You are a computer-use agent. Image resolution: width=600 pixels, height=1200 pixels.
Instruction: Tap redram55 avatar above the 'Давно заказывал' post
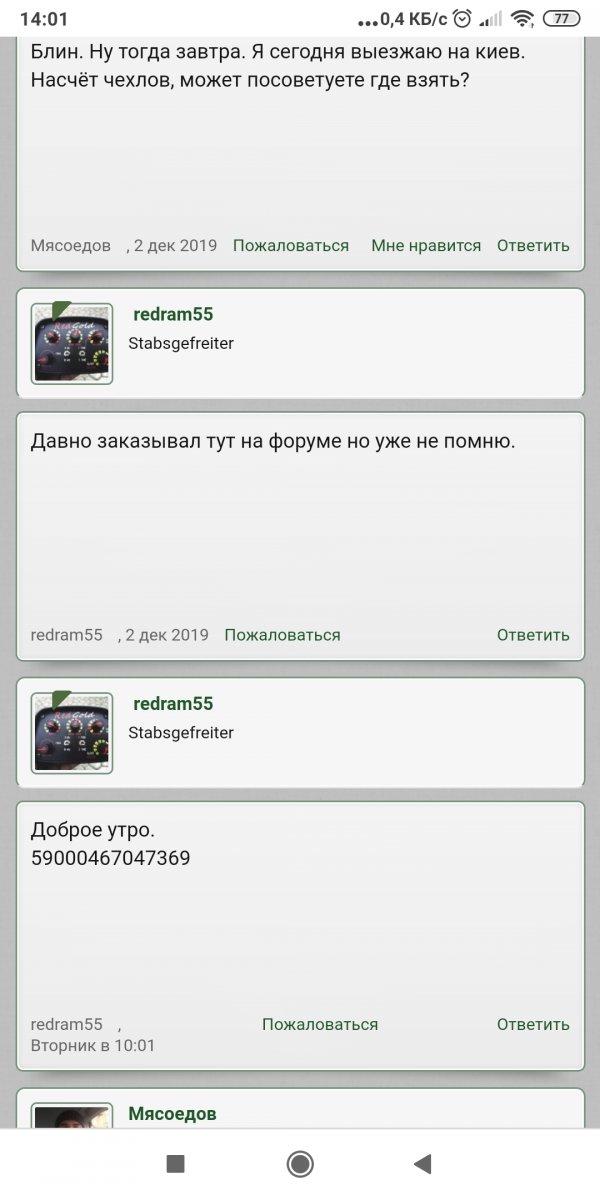(x=72, y=344)
